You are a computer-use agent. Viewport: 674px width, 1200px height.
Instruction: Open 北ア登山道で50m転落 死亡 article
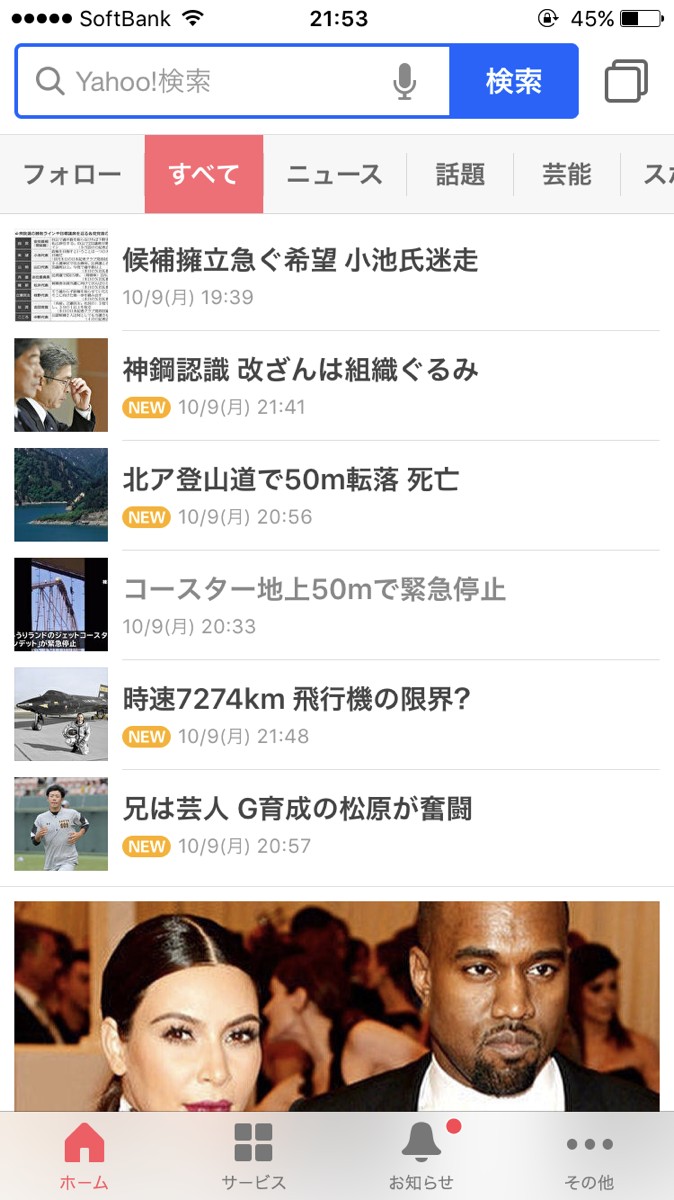coord(290,481)
